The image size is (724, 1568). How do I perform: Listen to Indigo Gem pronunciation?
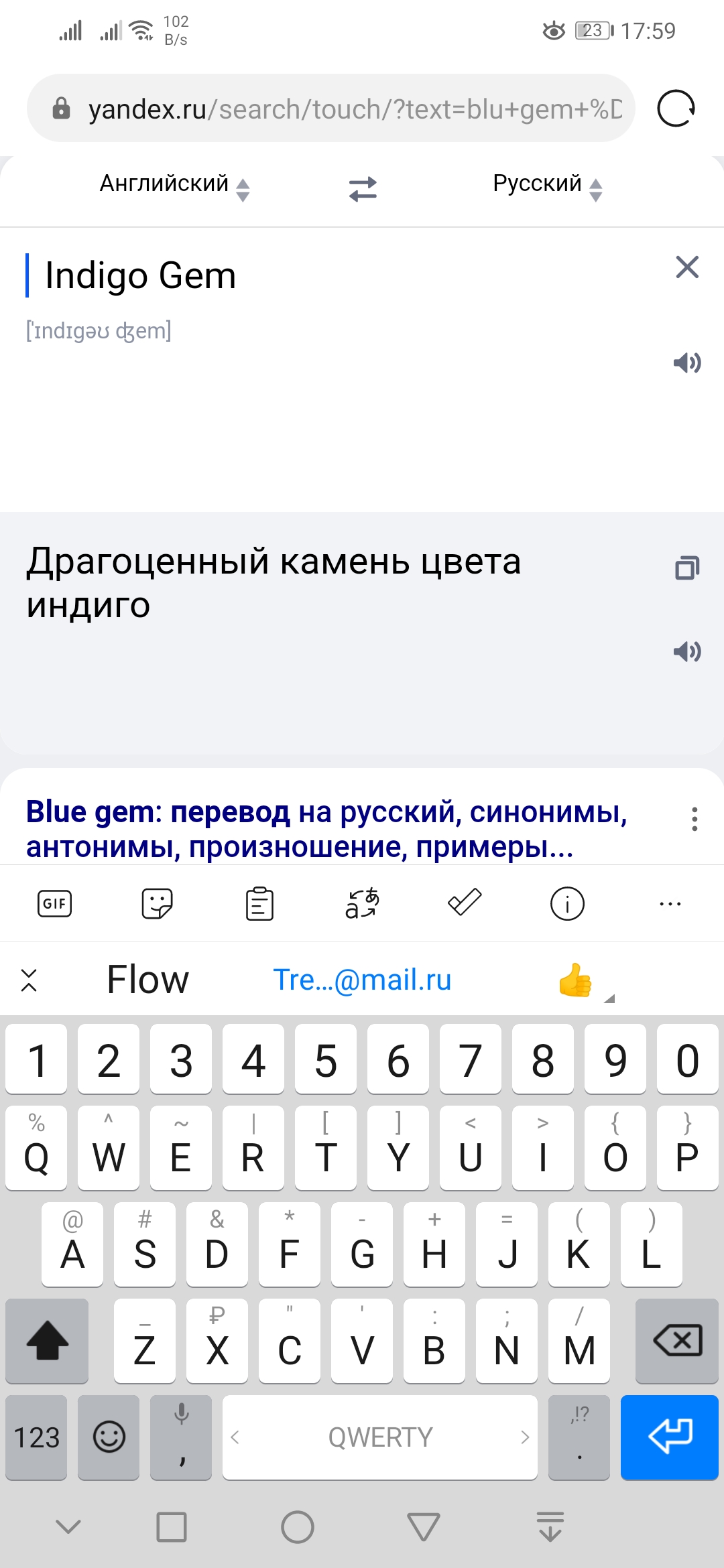687,363
